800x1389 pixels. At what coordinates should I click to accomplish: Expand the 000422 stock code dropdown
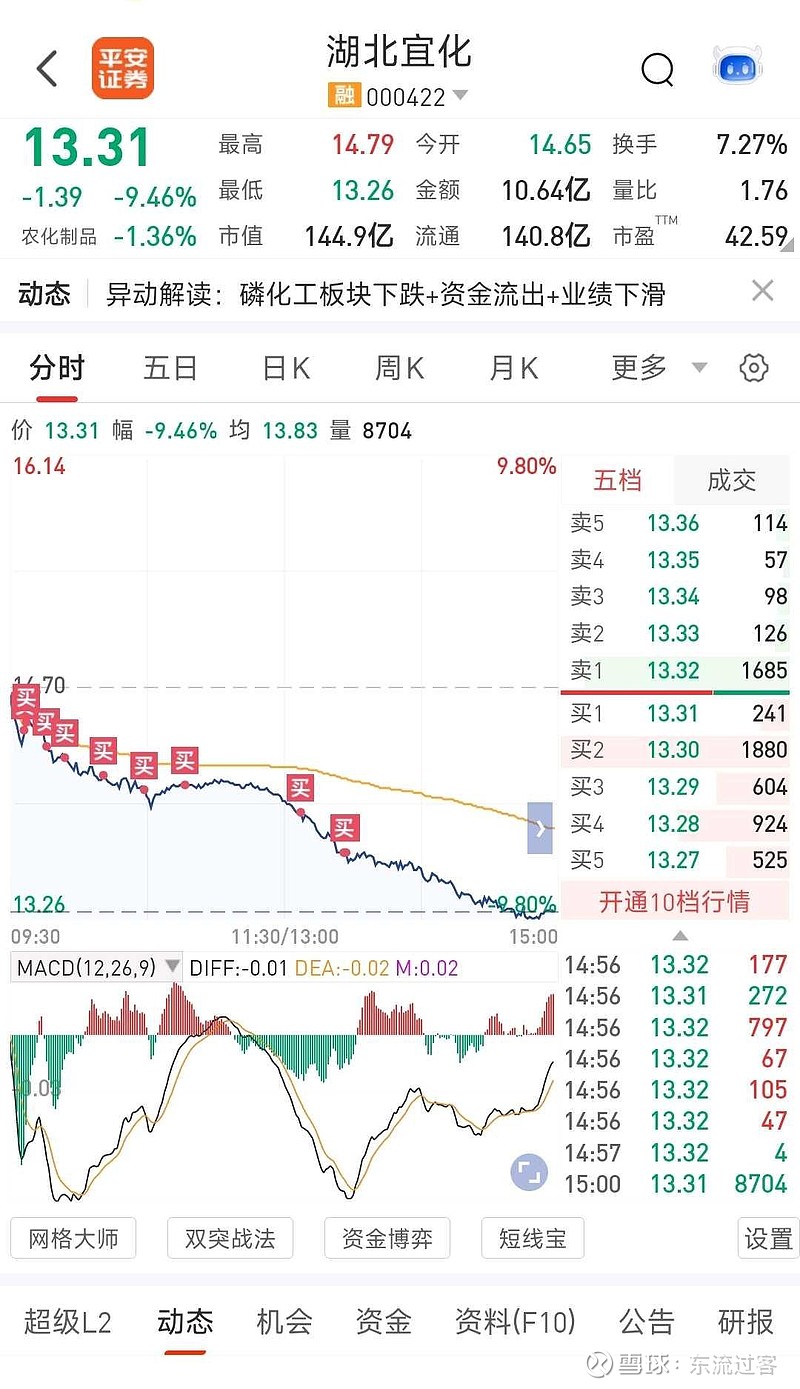click(460, 96)
